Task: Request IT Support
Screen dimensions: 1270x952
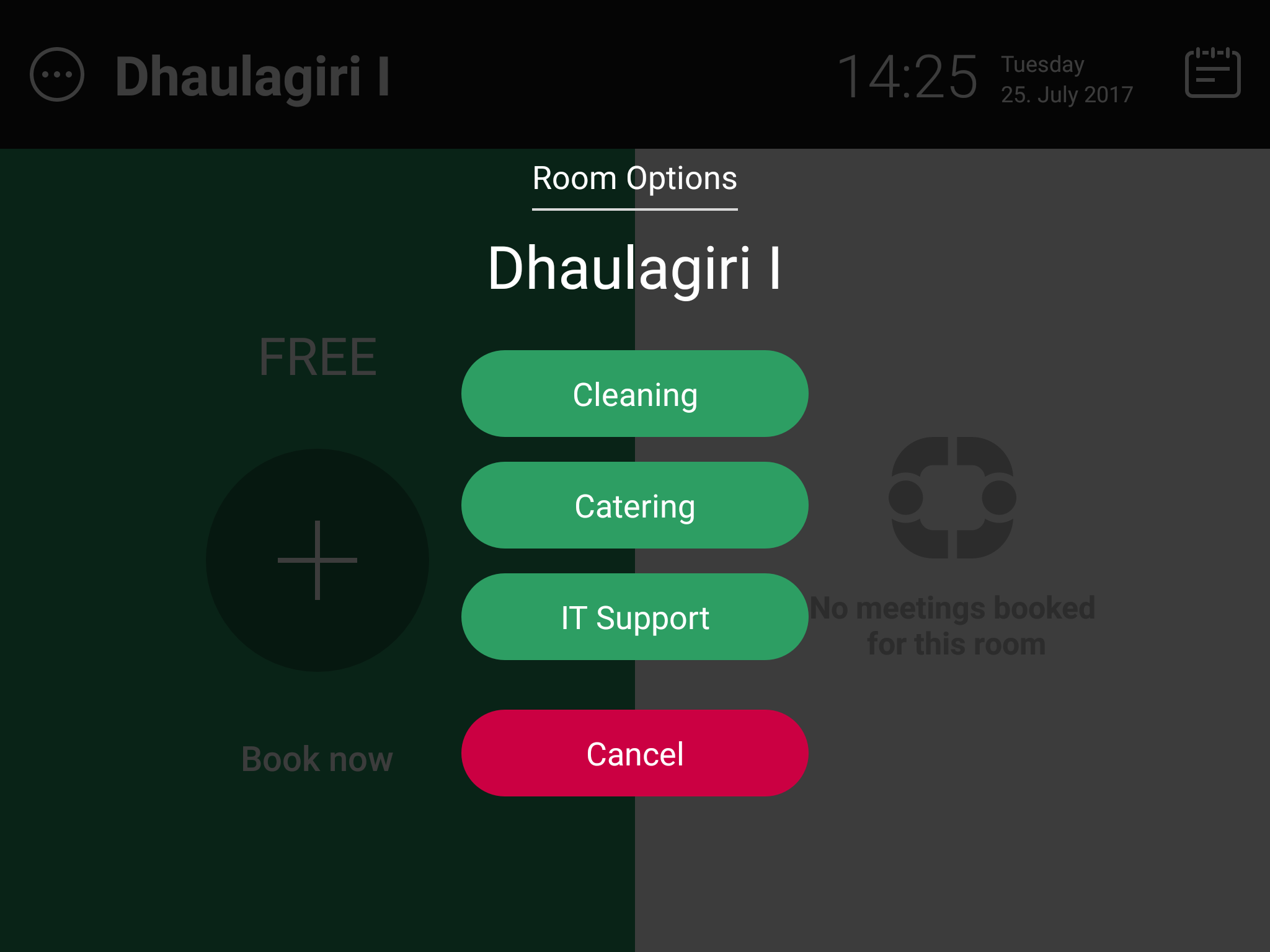Action: point(634,617)
